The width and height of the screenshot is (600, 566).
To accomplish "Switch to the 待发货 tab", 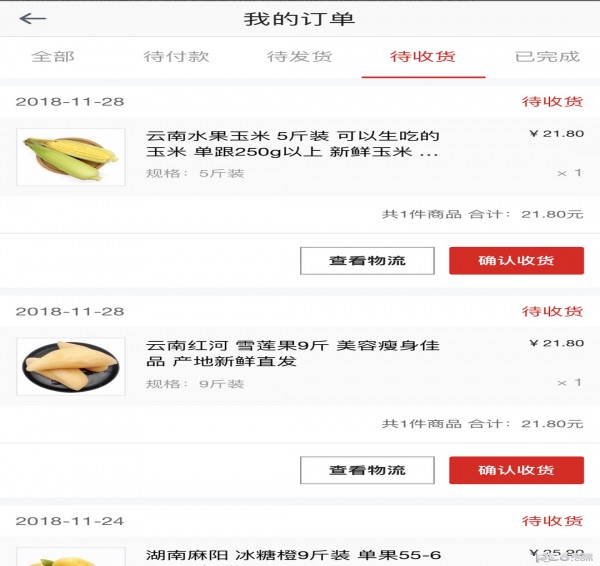I will 299,56.
